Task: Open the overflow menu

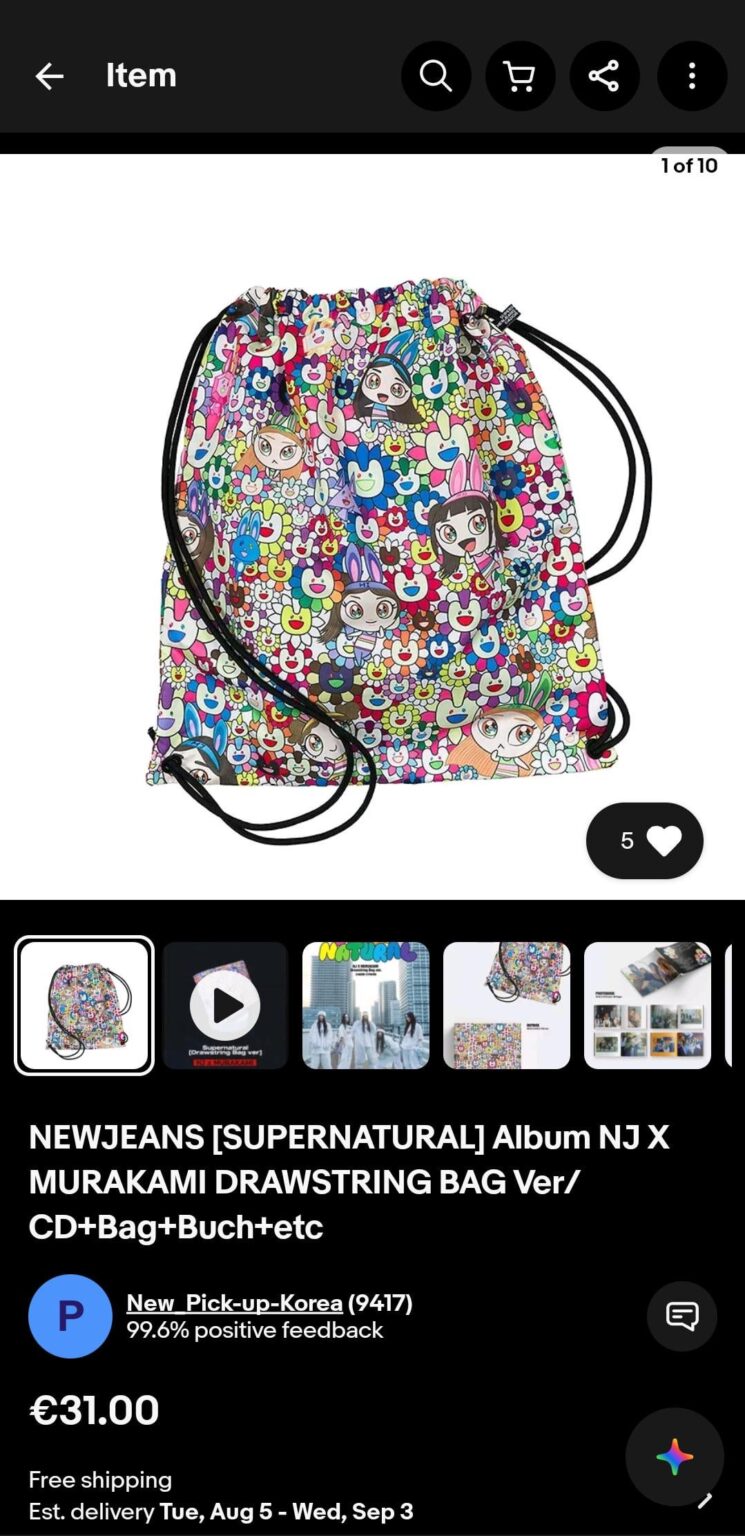Action: point(691,76)
